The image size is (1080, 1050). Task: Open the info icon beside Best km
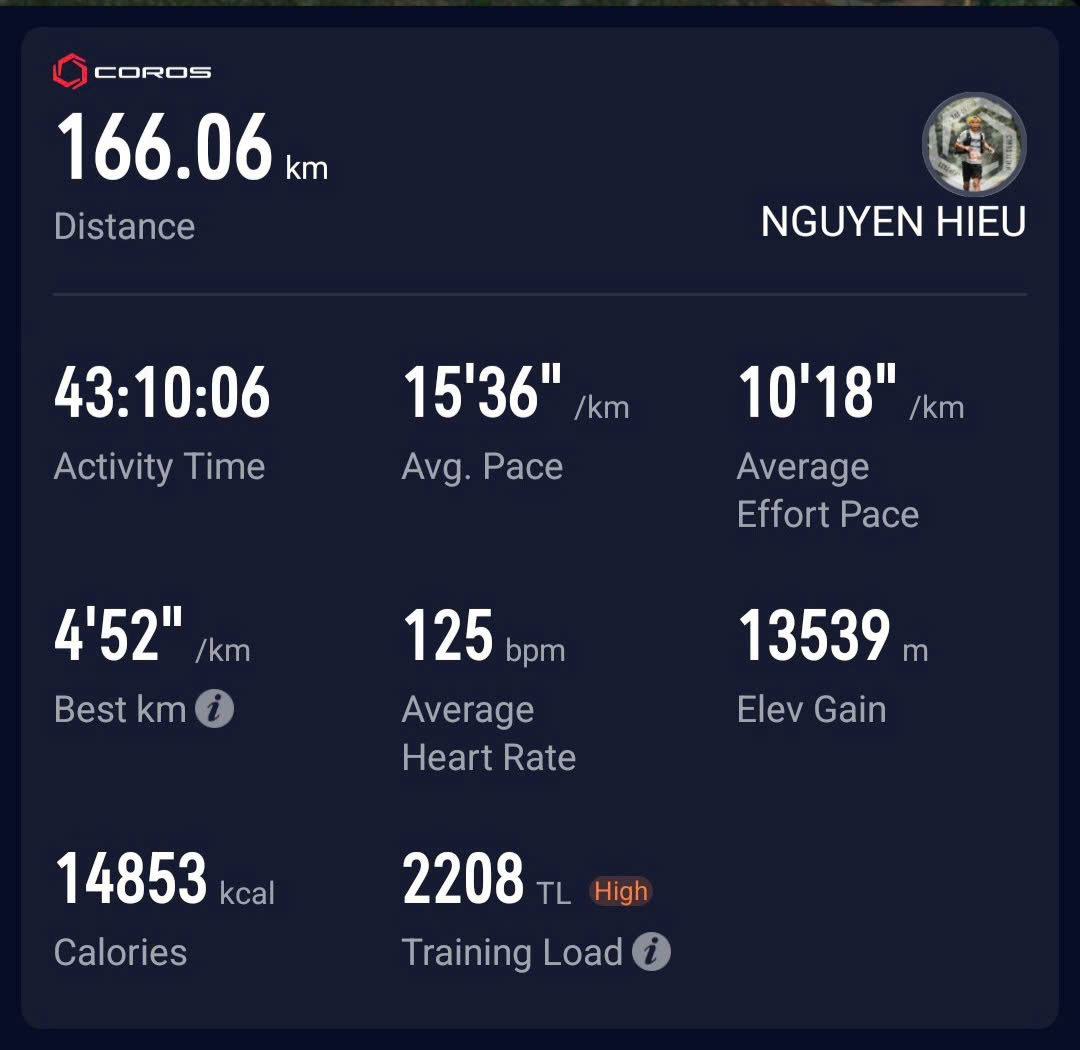click(x=214, y=710)
